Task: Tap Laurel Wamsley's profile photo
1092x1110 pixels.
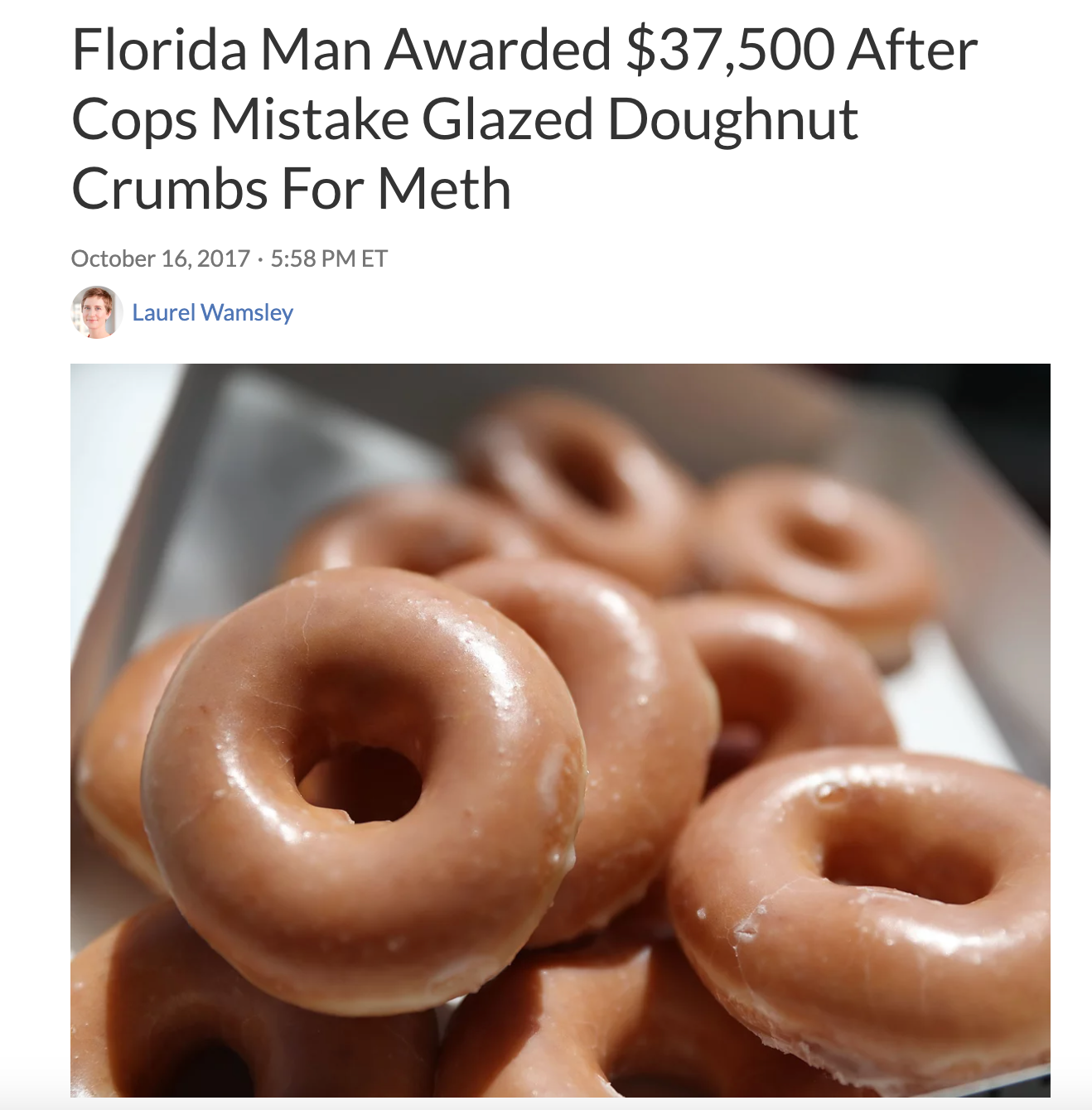Action: pyautogui.click(x=96, y=312)
